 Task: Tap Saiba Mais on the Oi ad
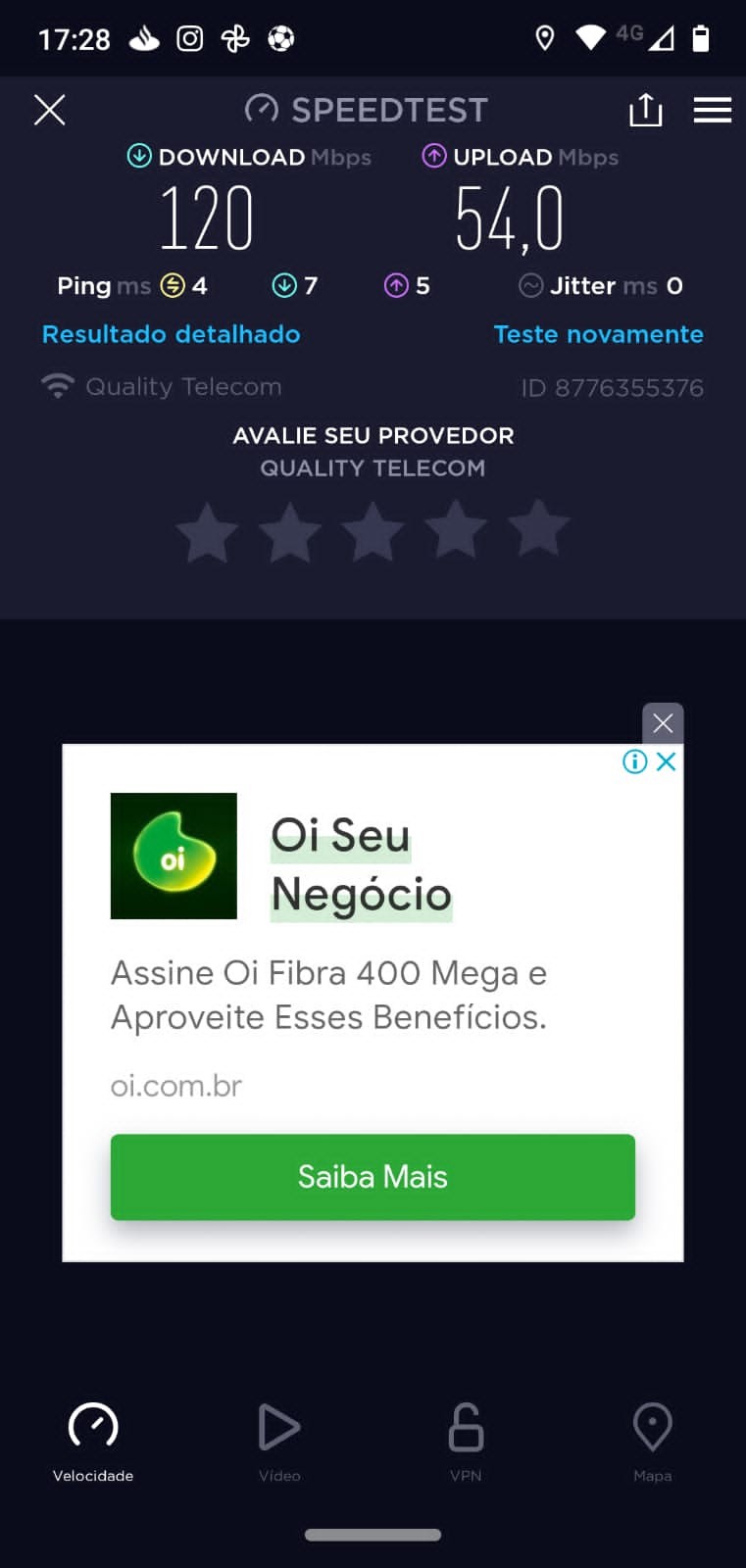point(373,1176)
